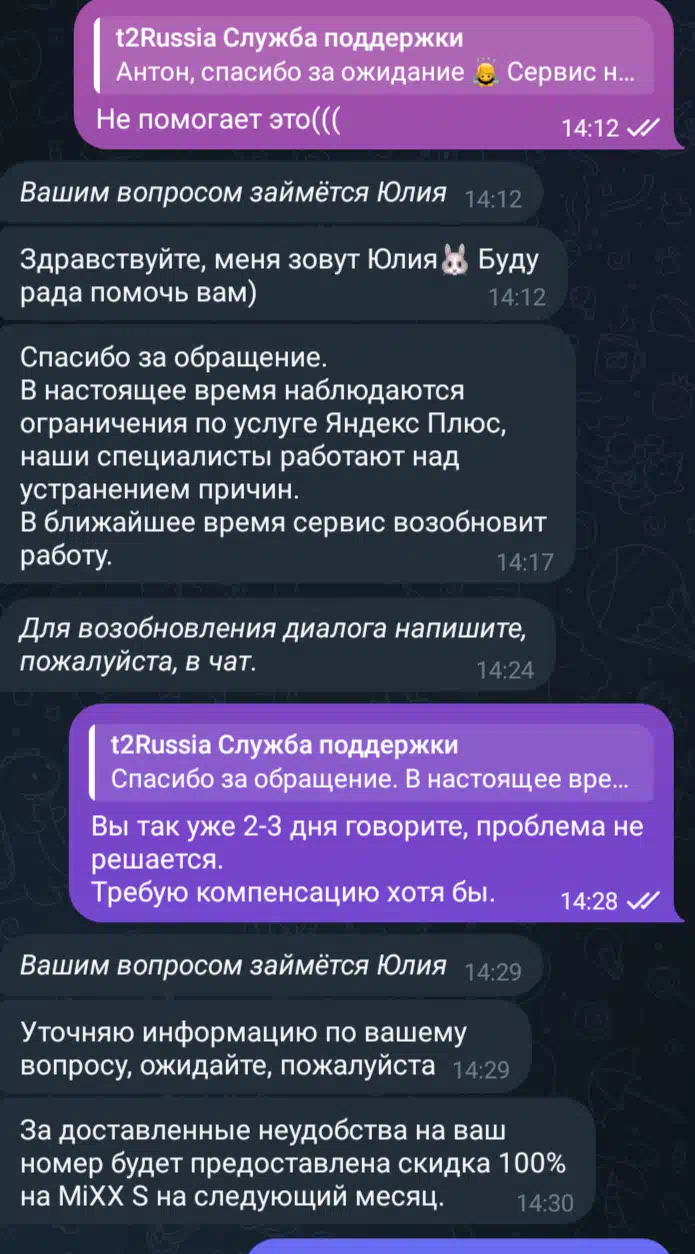Jump to quoted message 'Спасибо за обращение. В настоящее вре...'
This screenshot has height=1254, width=695.
pos(371,761)
